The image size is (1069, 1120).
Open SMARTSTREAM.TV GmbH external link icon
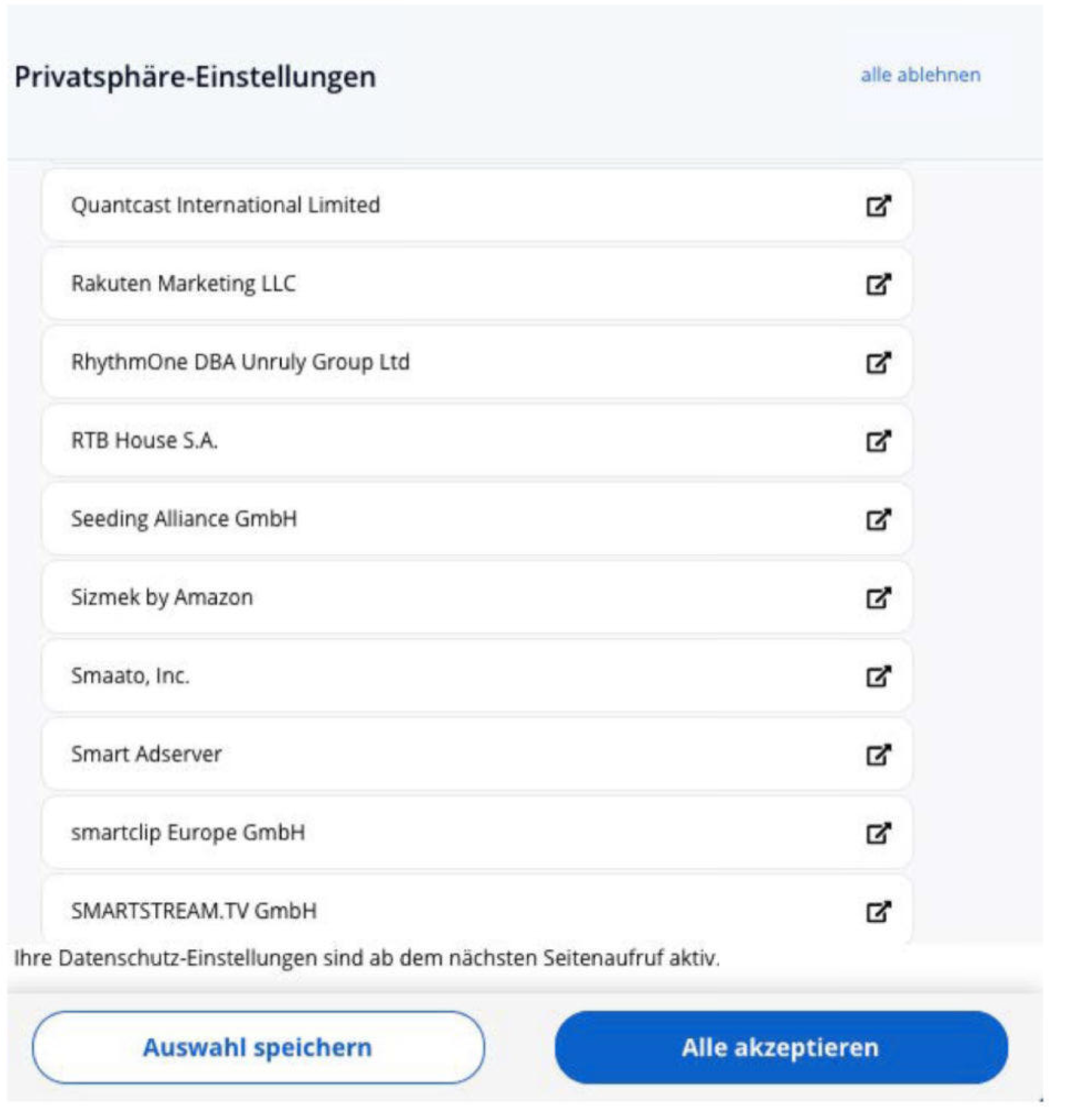(878, 911)
